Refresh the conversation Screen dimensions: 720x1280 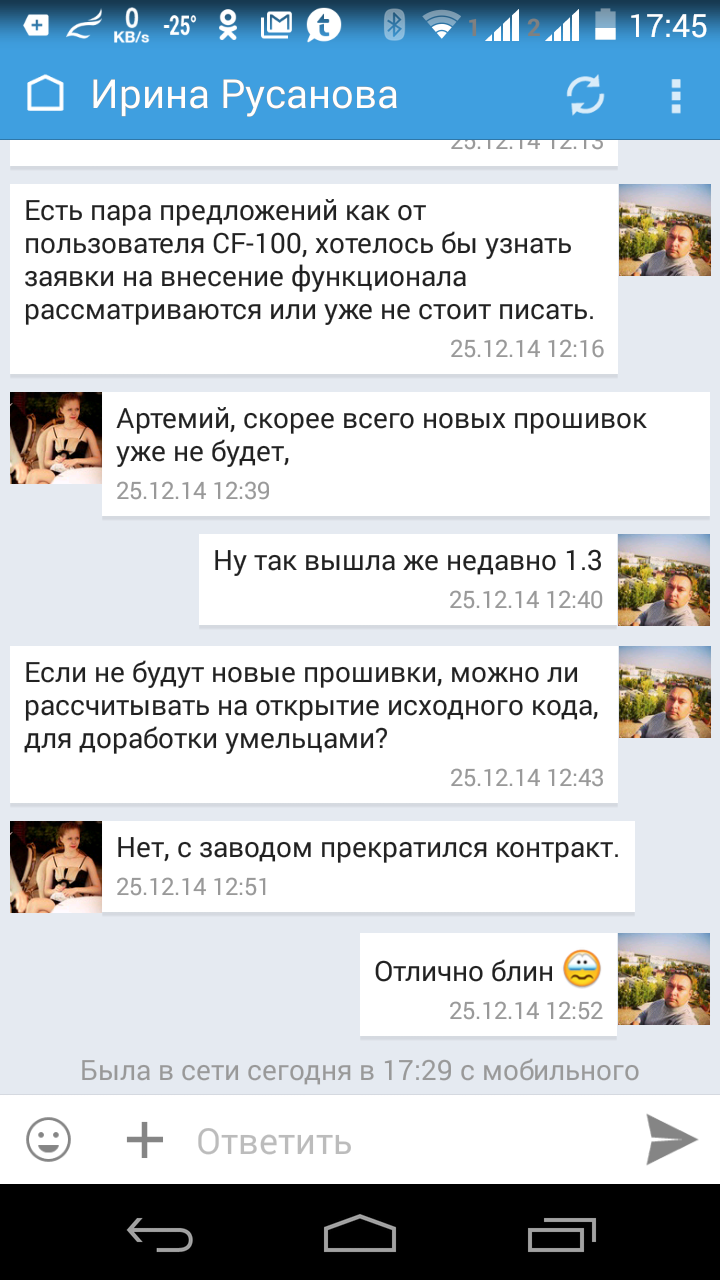pyautogui.click(x=586, y=95)
